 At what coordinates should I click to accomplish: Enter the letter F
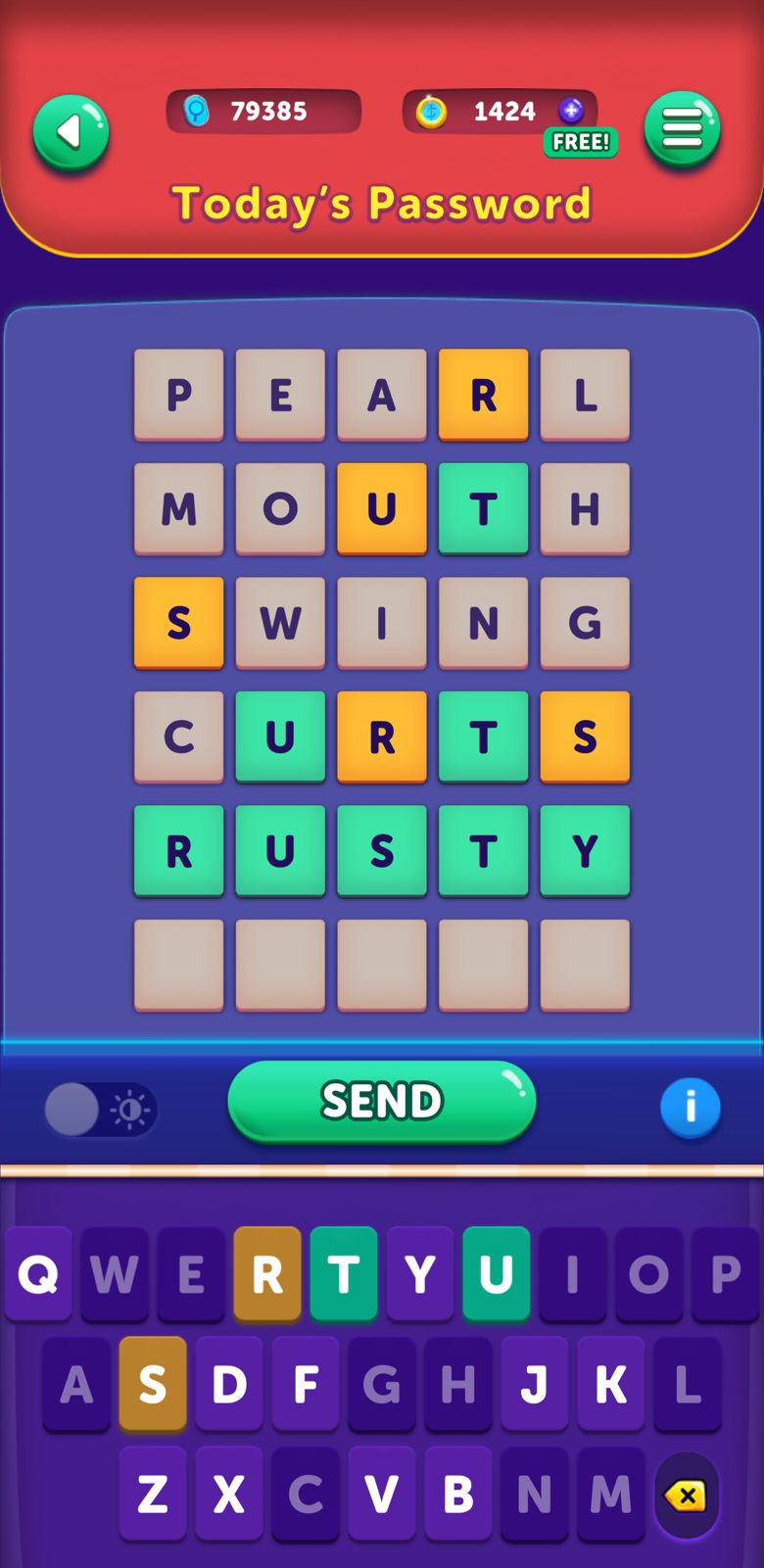(x=306, y=1384)
